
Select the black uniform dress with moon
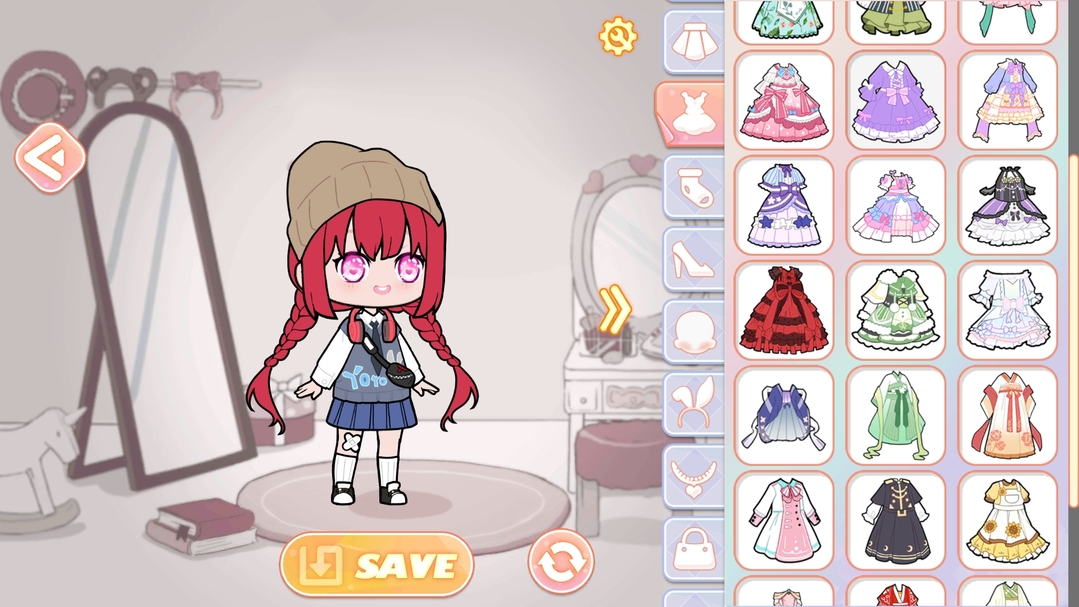click(896, 520)
